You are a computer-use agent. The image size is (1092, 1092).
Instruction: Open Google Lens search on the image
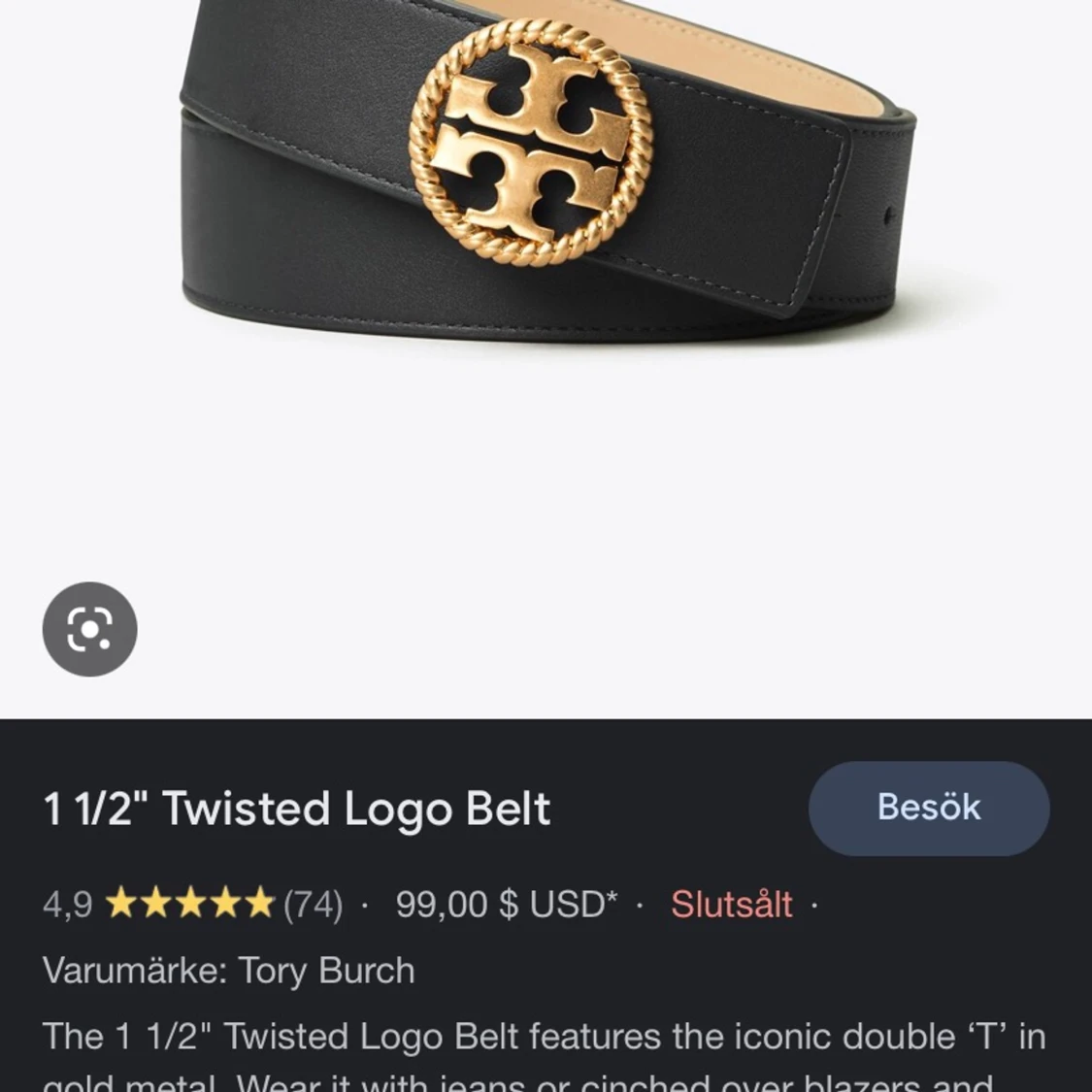pos(89,629)
